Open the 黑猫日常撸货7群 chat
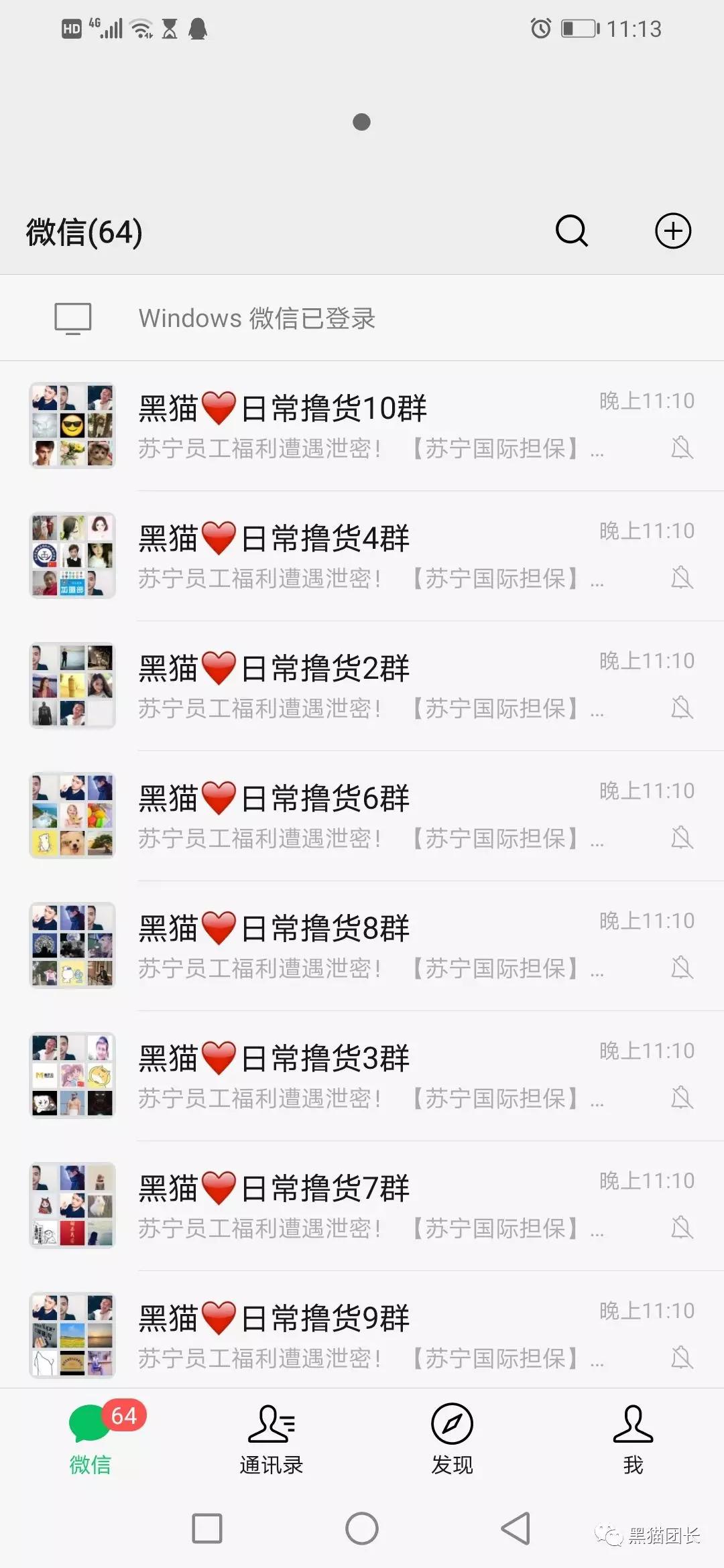The width and height of the screenshot is (724, 1568). [362, 1206]
